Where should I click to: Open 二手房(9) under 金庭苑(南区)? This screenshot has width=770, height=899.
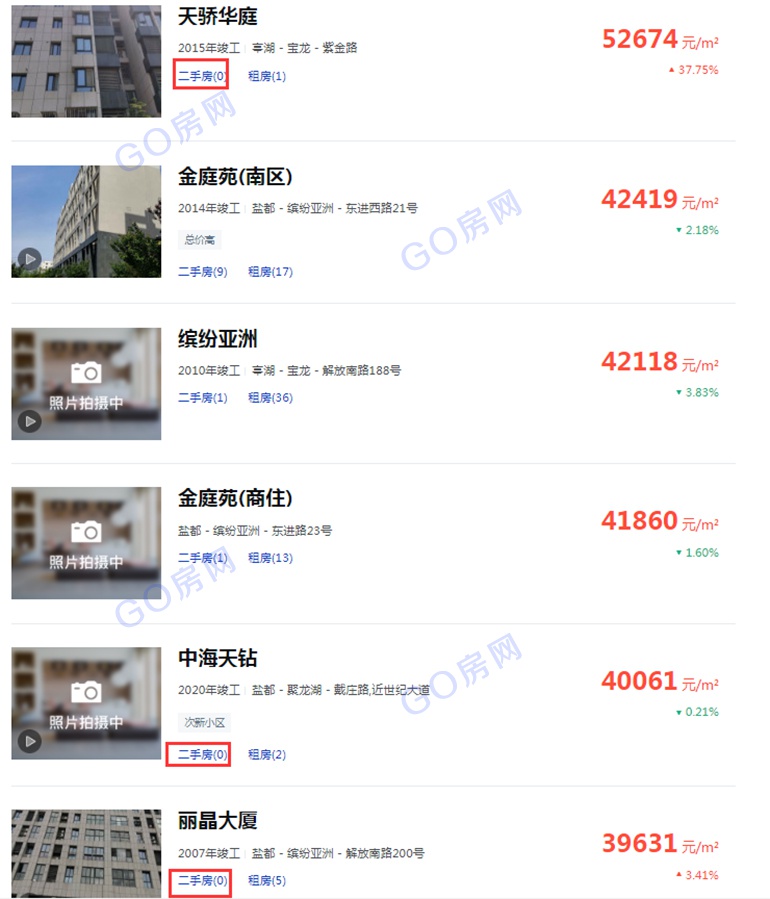click(203, 272)
